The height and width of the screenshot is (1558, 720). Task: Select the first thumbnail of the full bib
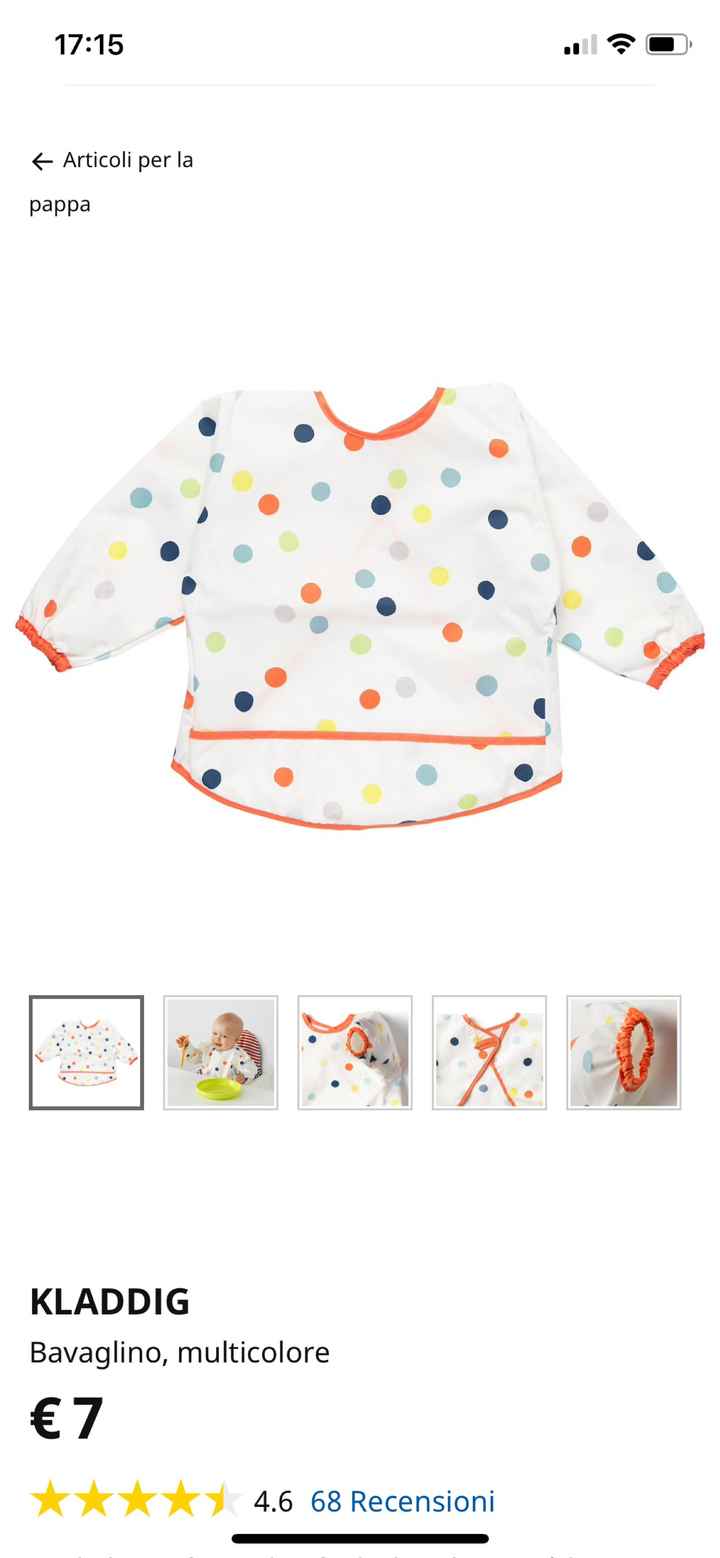tap(86, 1052)
